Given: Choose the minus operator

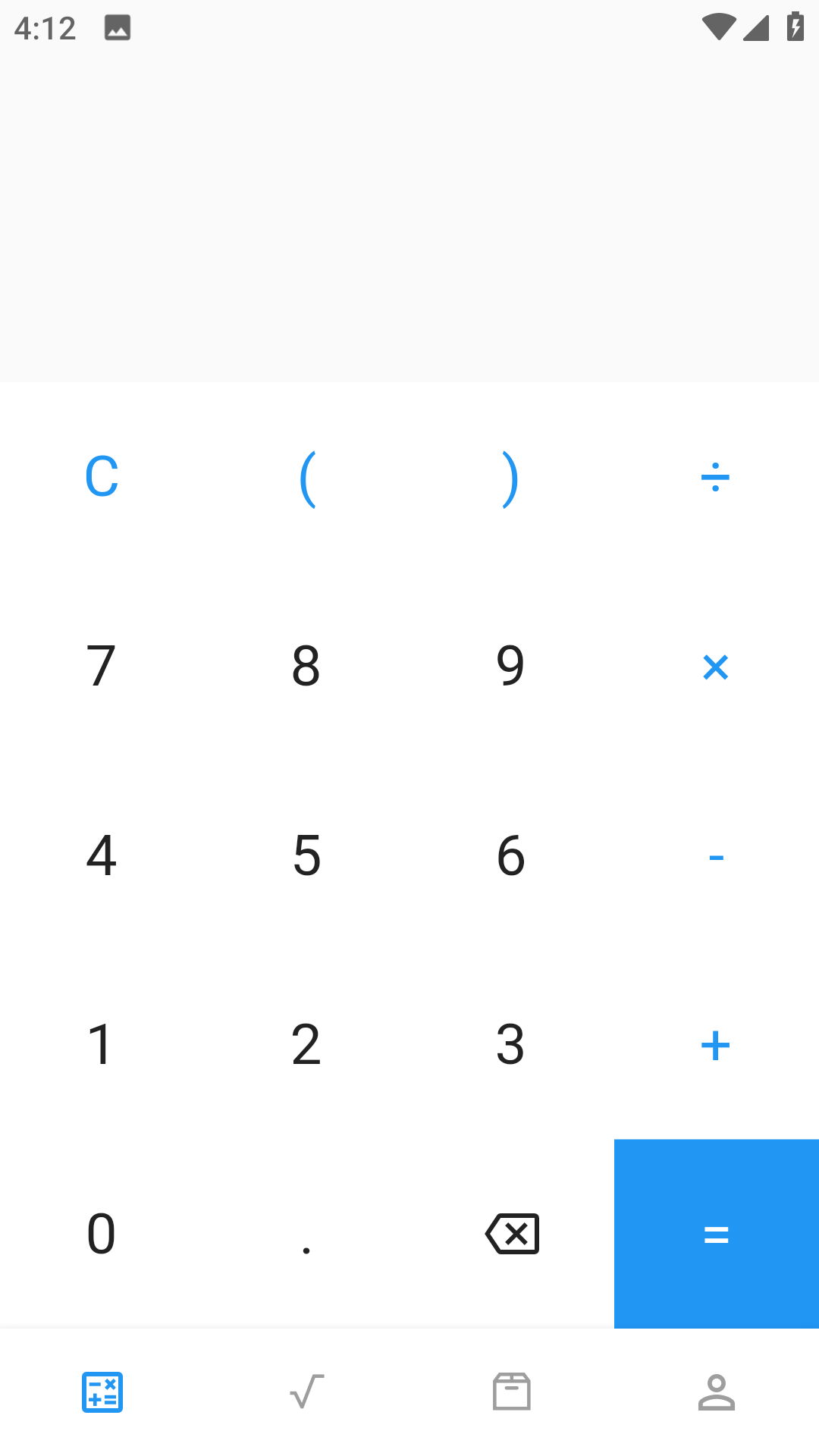Looking at the screenshot, I should point(715,856).
